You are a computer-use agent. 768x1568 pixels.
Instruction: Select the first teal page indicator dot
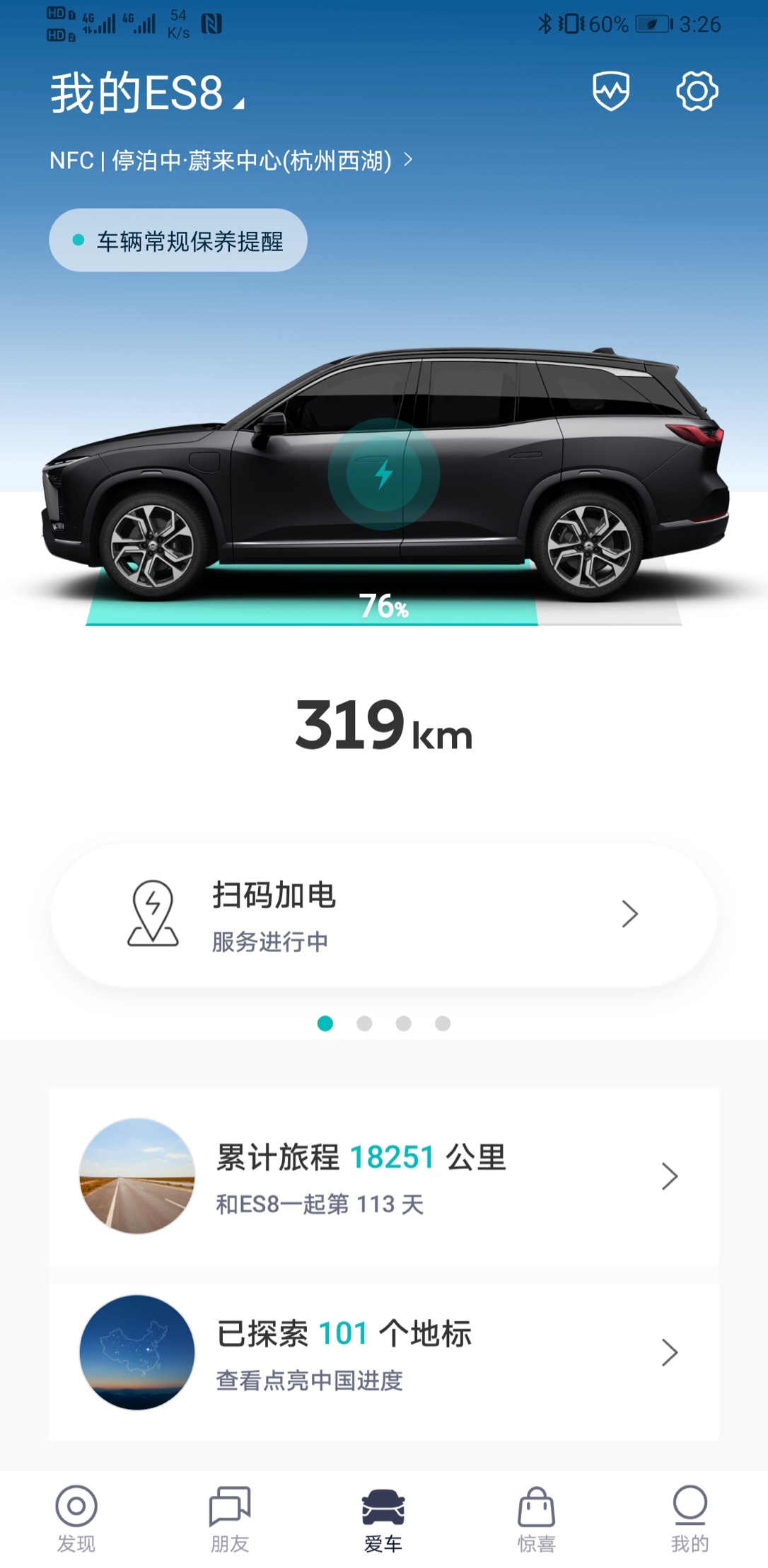326,1021
